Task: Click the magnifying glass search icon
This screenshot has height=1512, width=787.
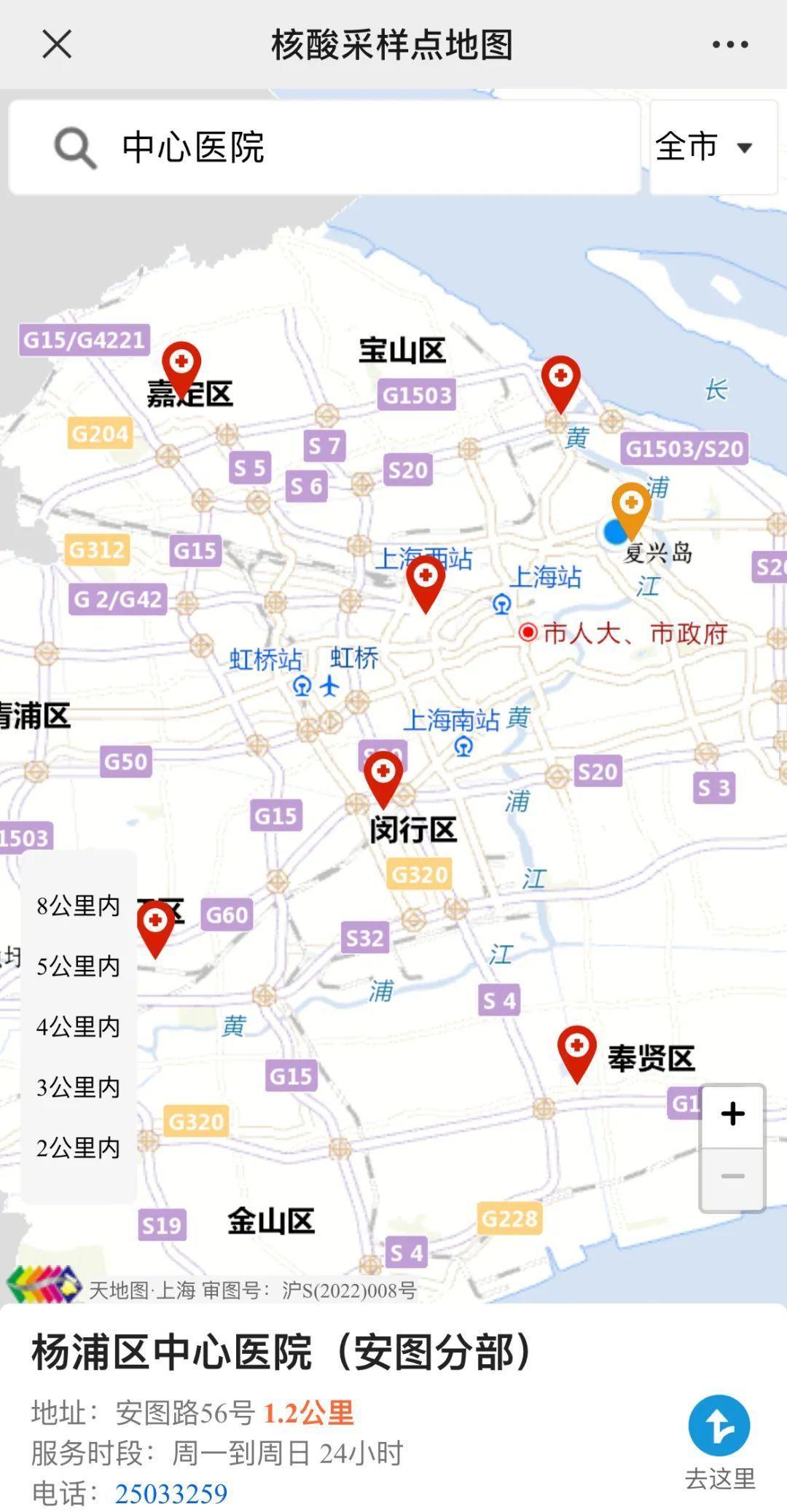Action: (x=72, y=146)
